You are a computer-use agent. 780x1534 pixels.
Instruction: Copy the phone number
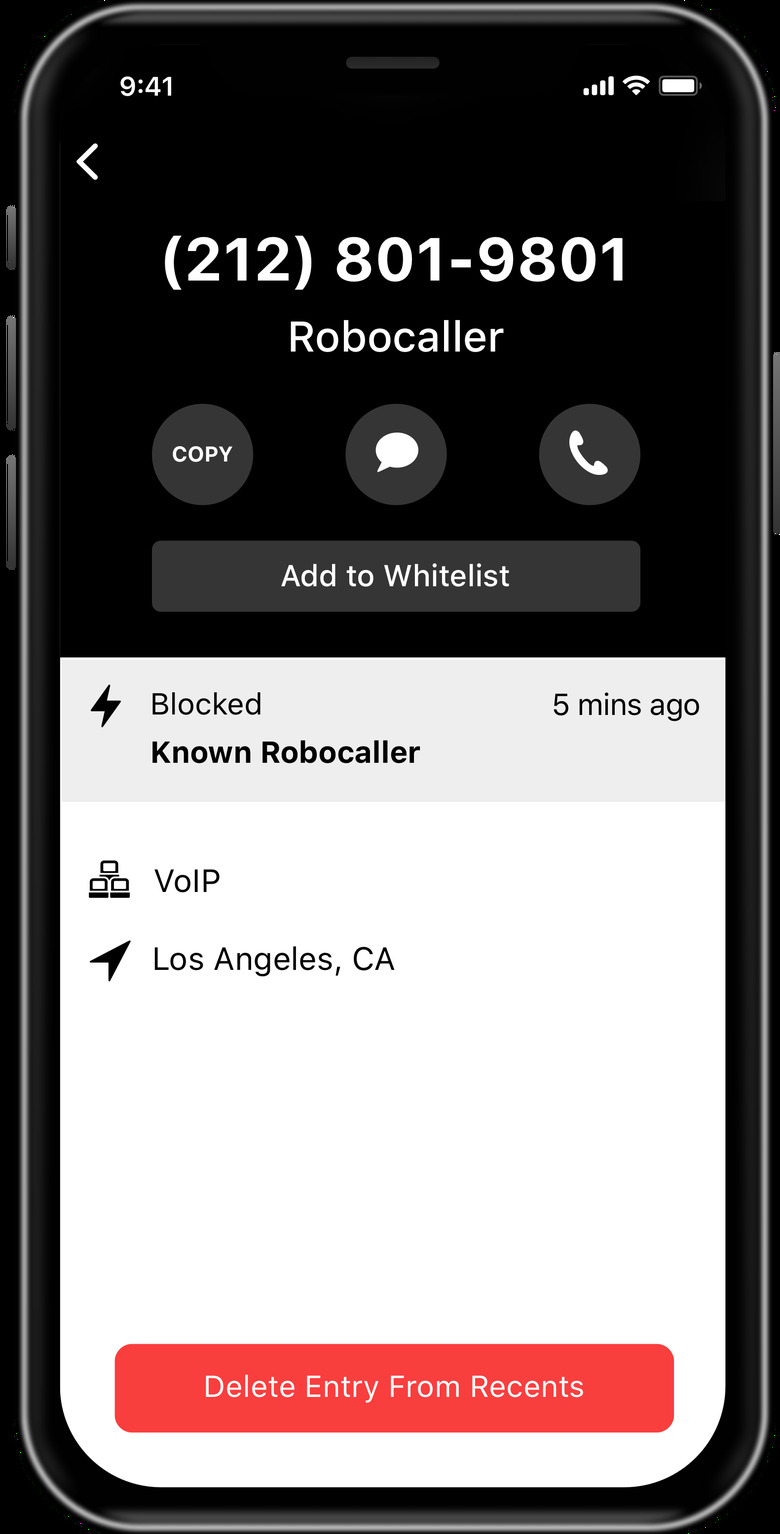click(202, 454)
